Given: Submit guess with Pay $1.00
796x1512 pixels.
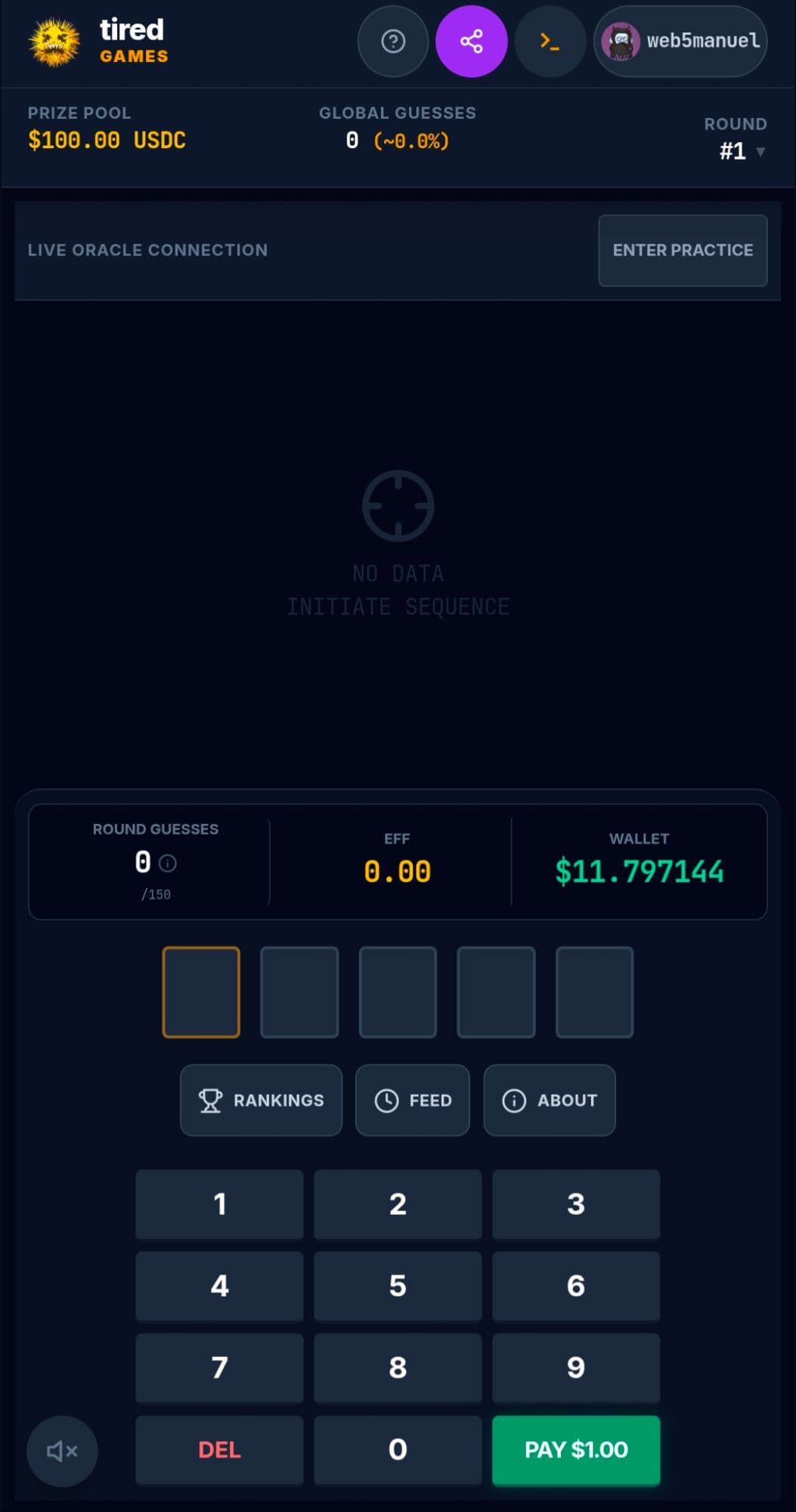Looking at the screenshot, I should click(x=576, y=1449).
